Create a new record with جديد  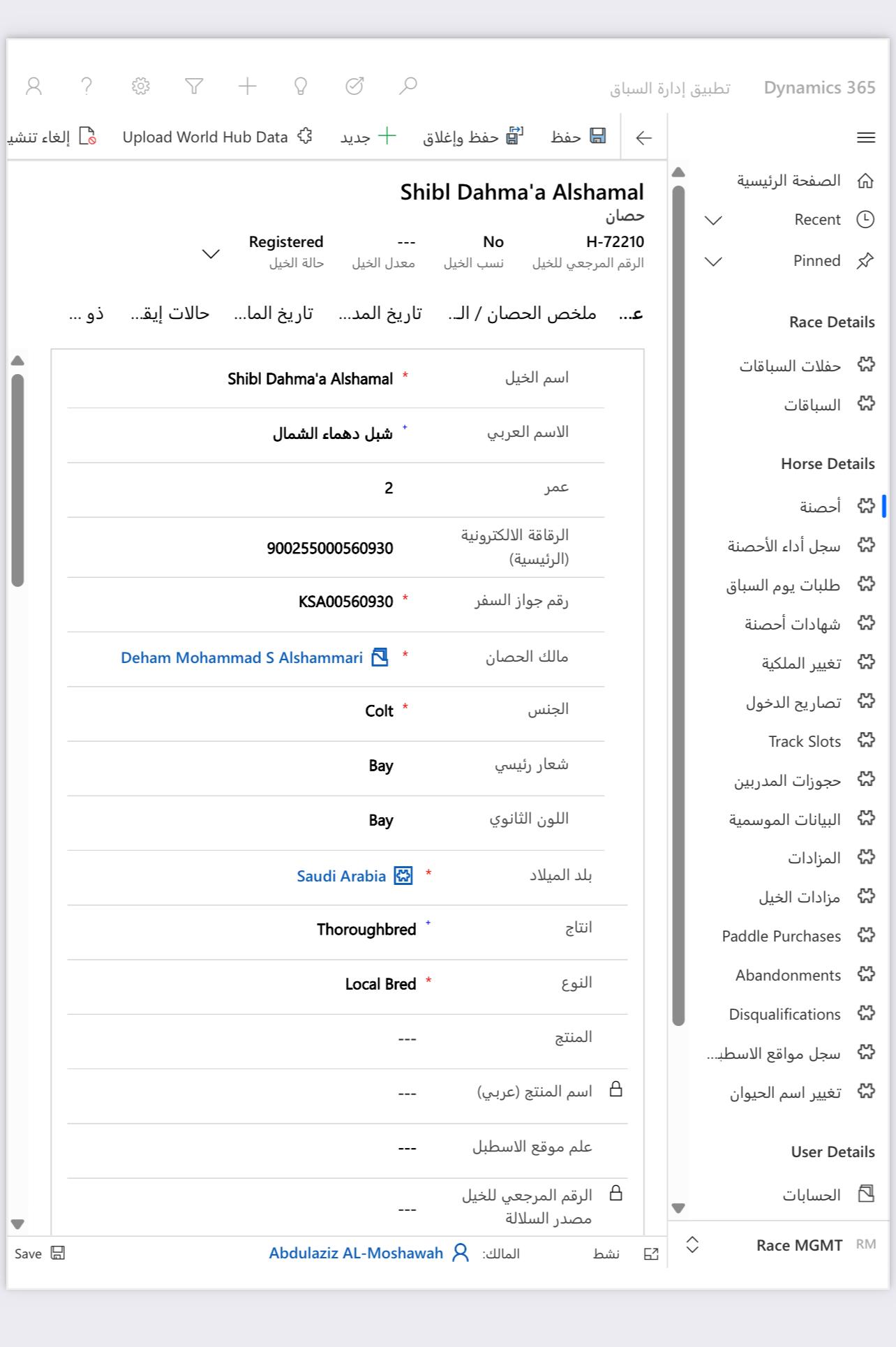368,137
